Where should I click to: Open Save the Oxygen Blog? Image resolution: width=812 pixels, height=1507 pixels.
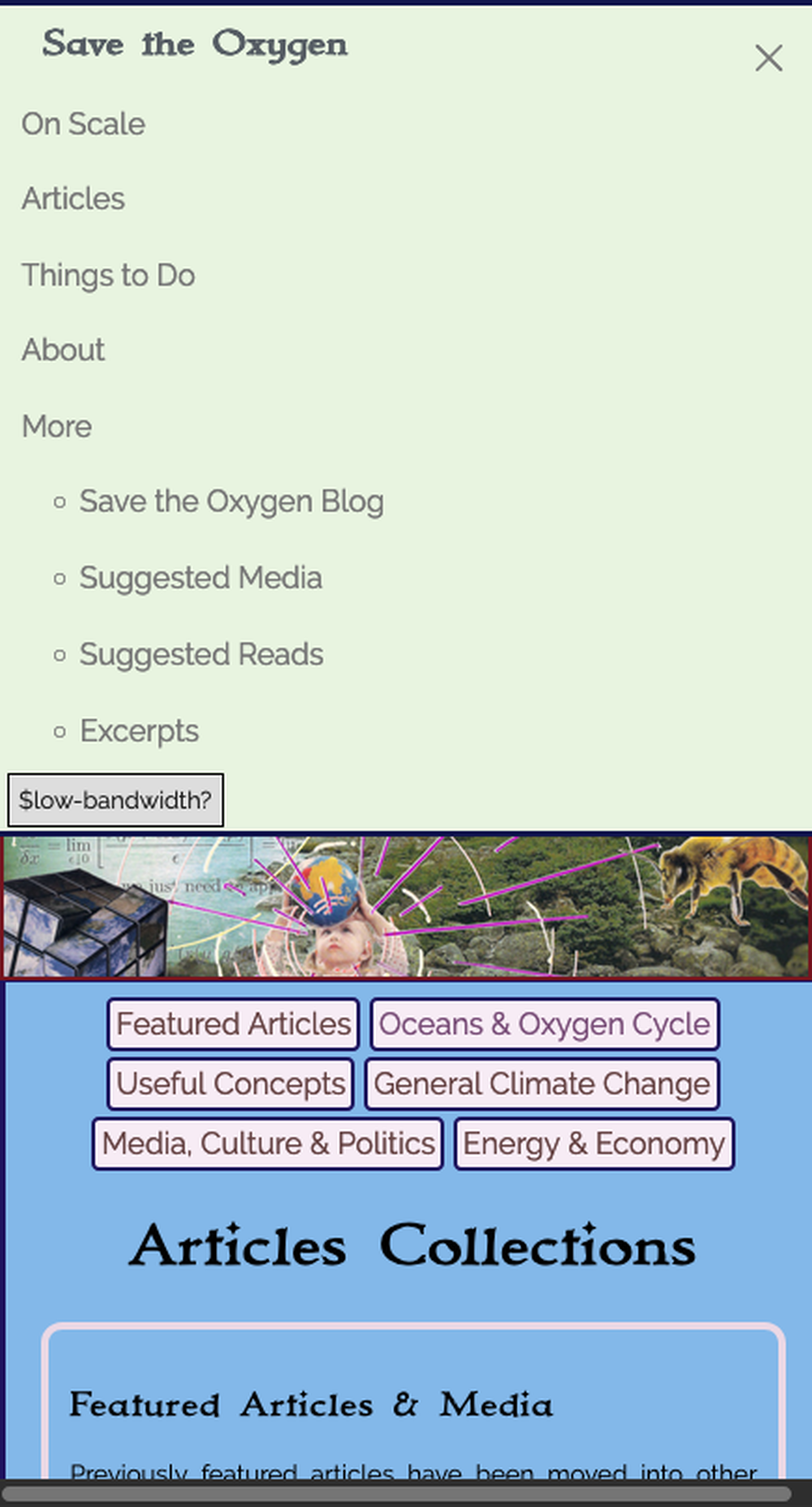(x=231, y=502)
